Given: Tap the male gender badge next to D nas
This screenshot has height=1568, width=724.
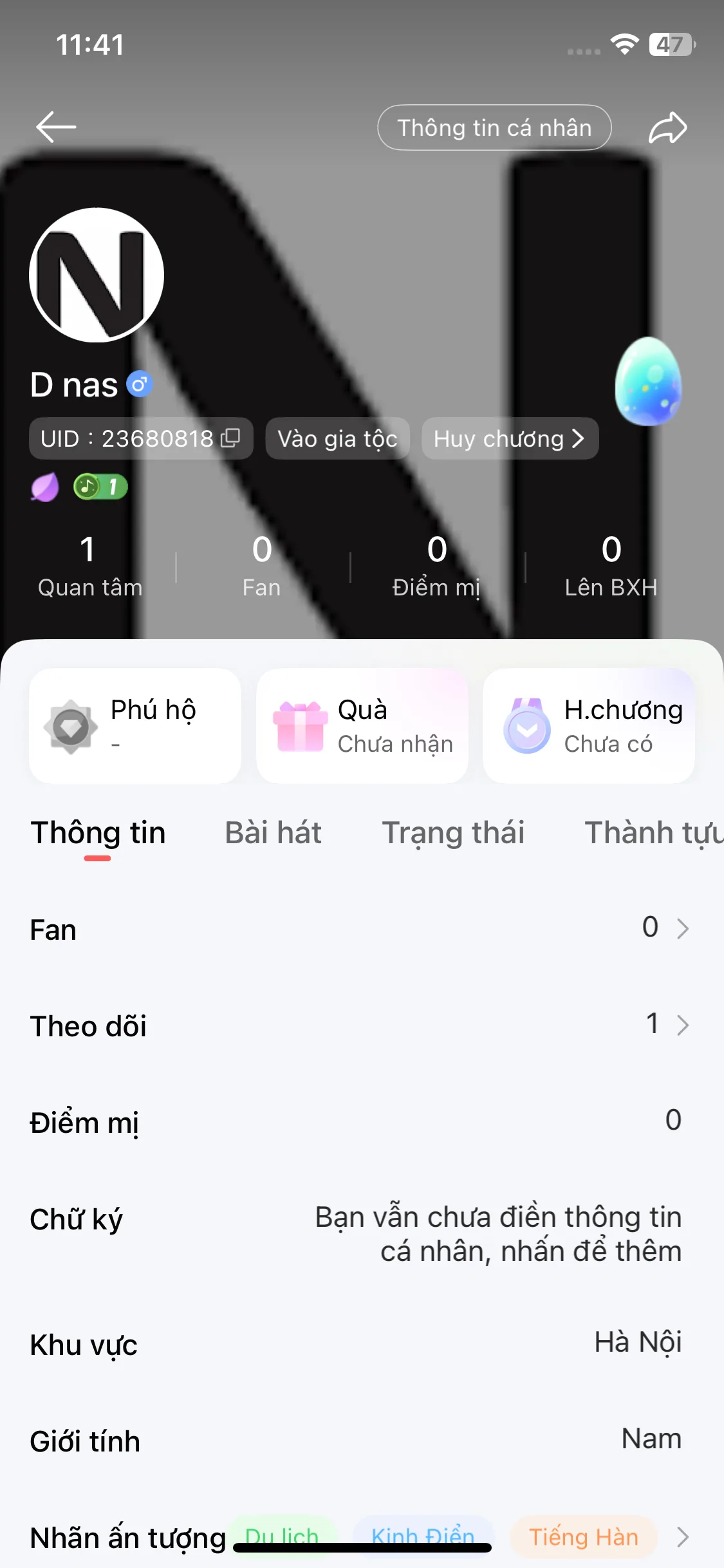Looking at the screenshot, I should [x=138, y=385].
